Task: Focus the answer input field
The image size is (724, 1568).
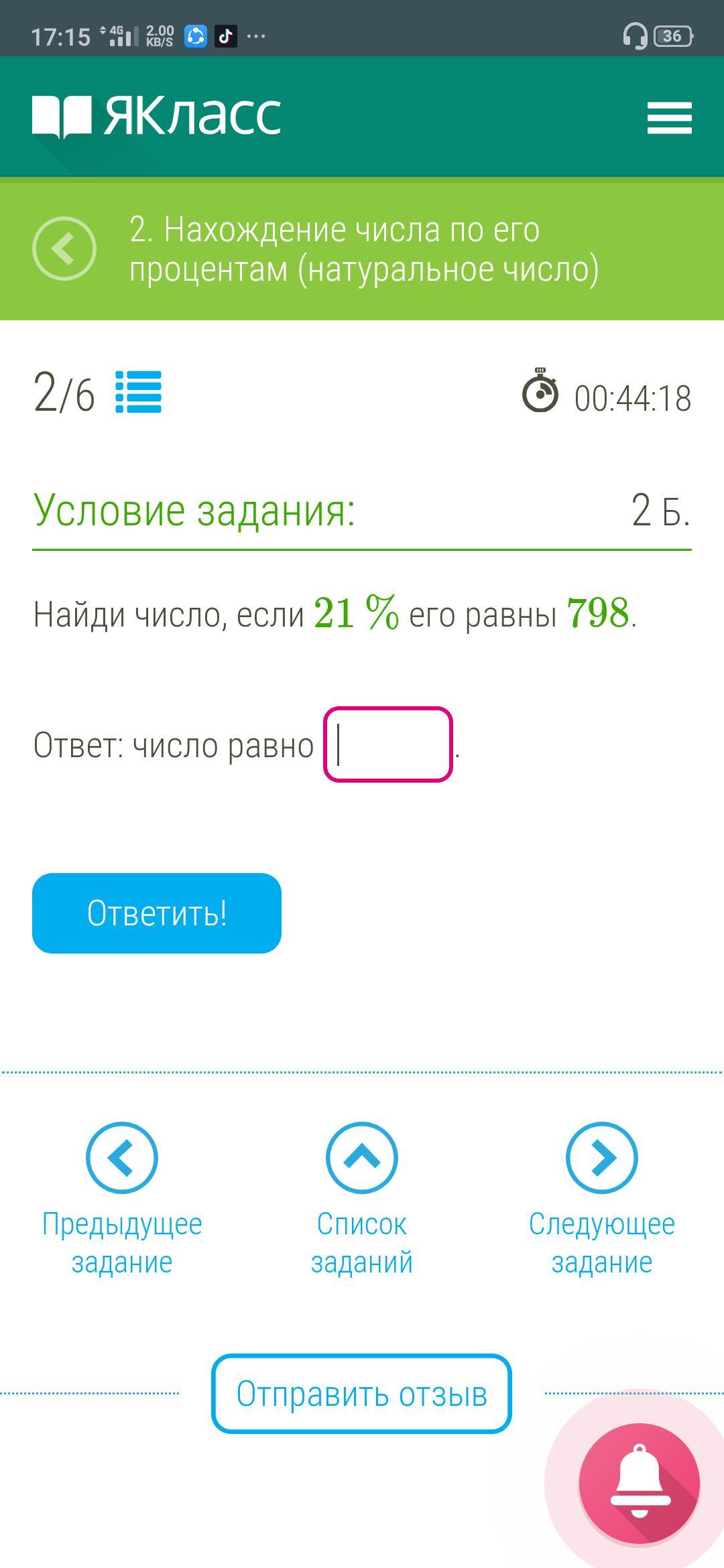Action: pyautogui.click(x=388, y=744)
